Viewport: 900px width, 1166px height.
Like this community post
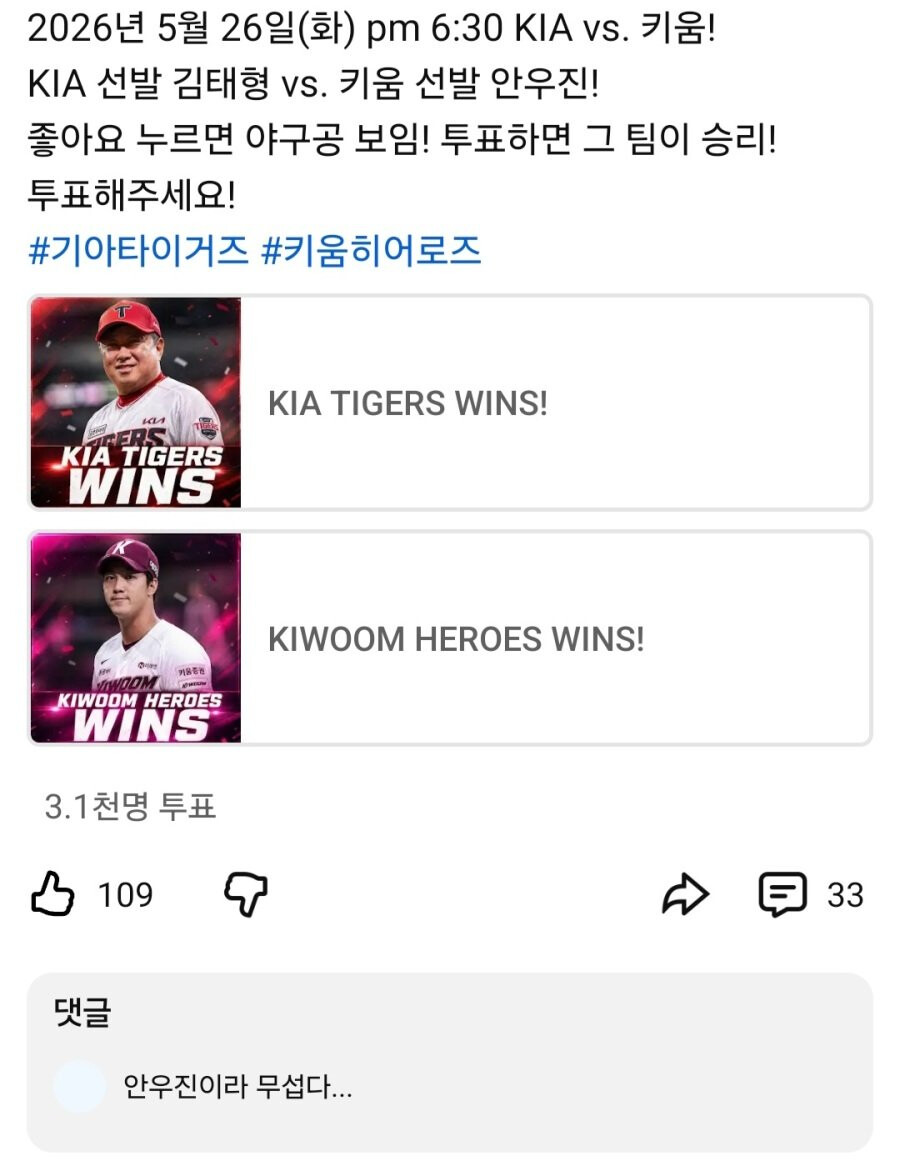tap(53, 894)
